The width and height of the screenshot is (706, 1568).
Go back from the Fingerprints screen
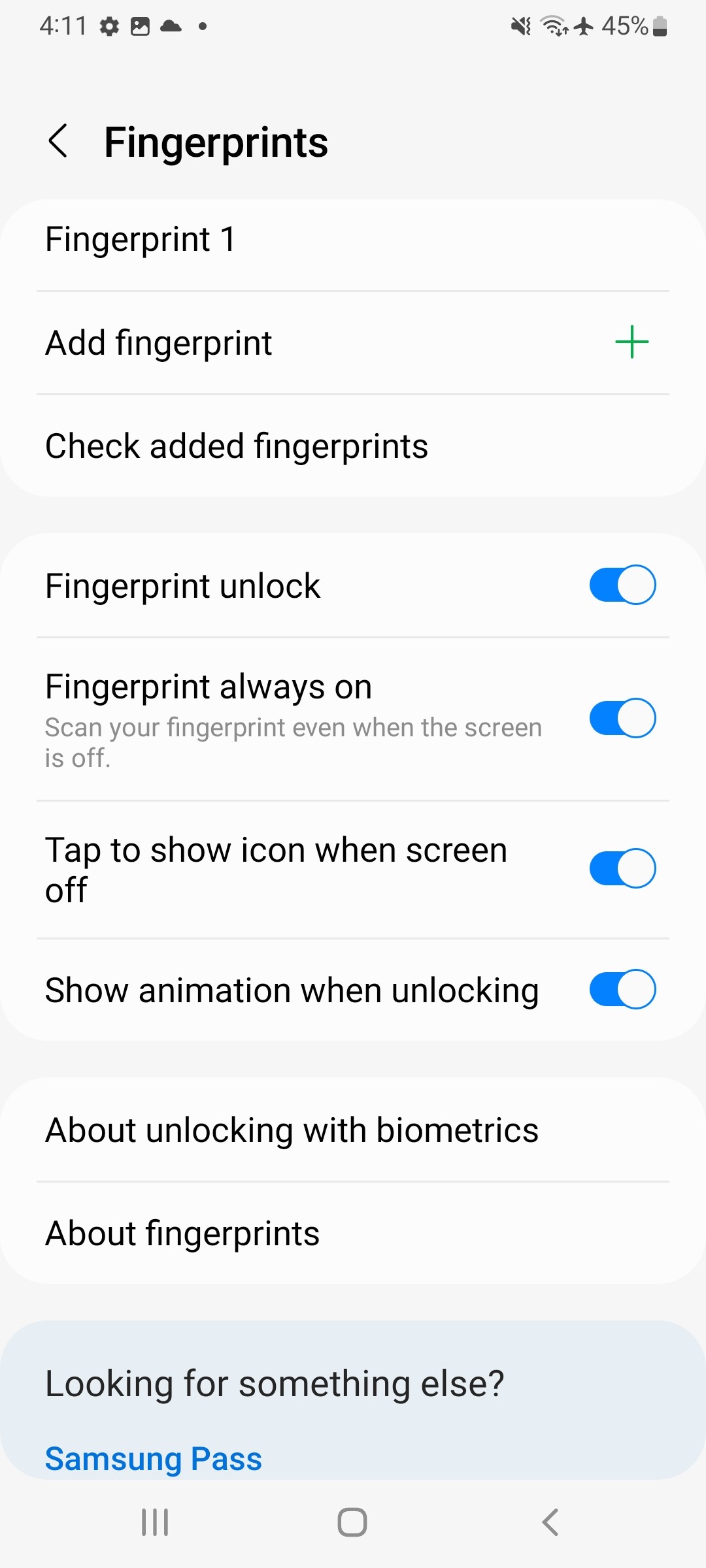coord(58,141)
